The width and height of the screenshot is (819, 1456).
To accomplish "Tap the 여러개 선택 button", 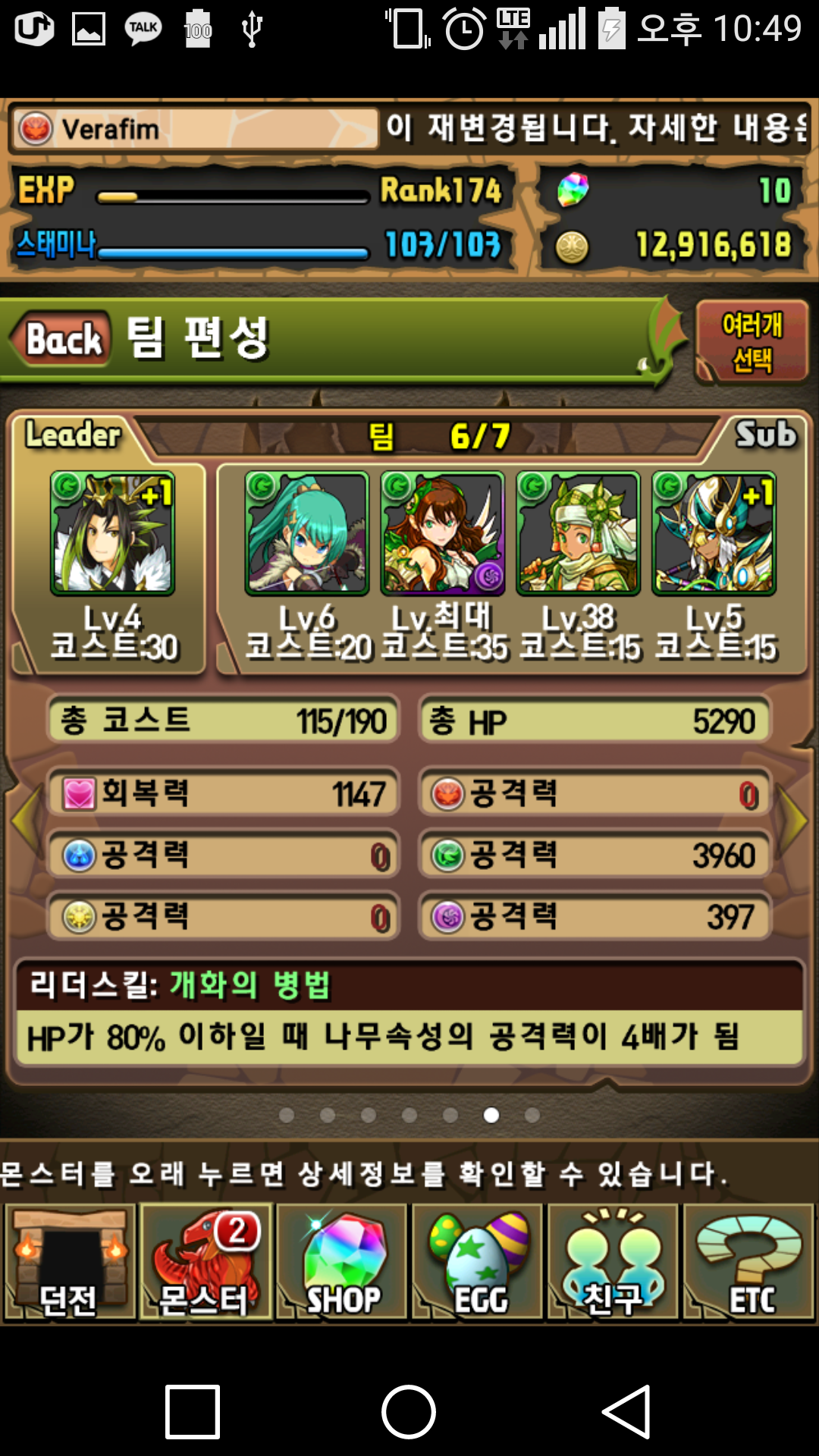I will coord(752,342).
